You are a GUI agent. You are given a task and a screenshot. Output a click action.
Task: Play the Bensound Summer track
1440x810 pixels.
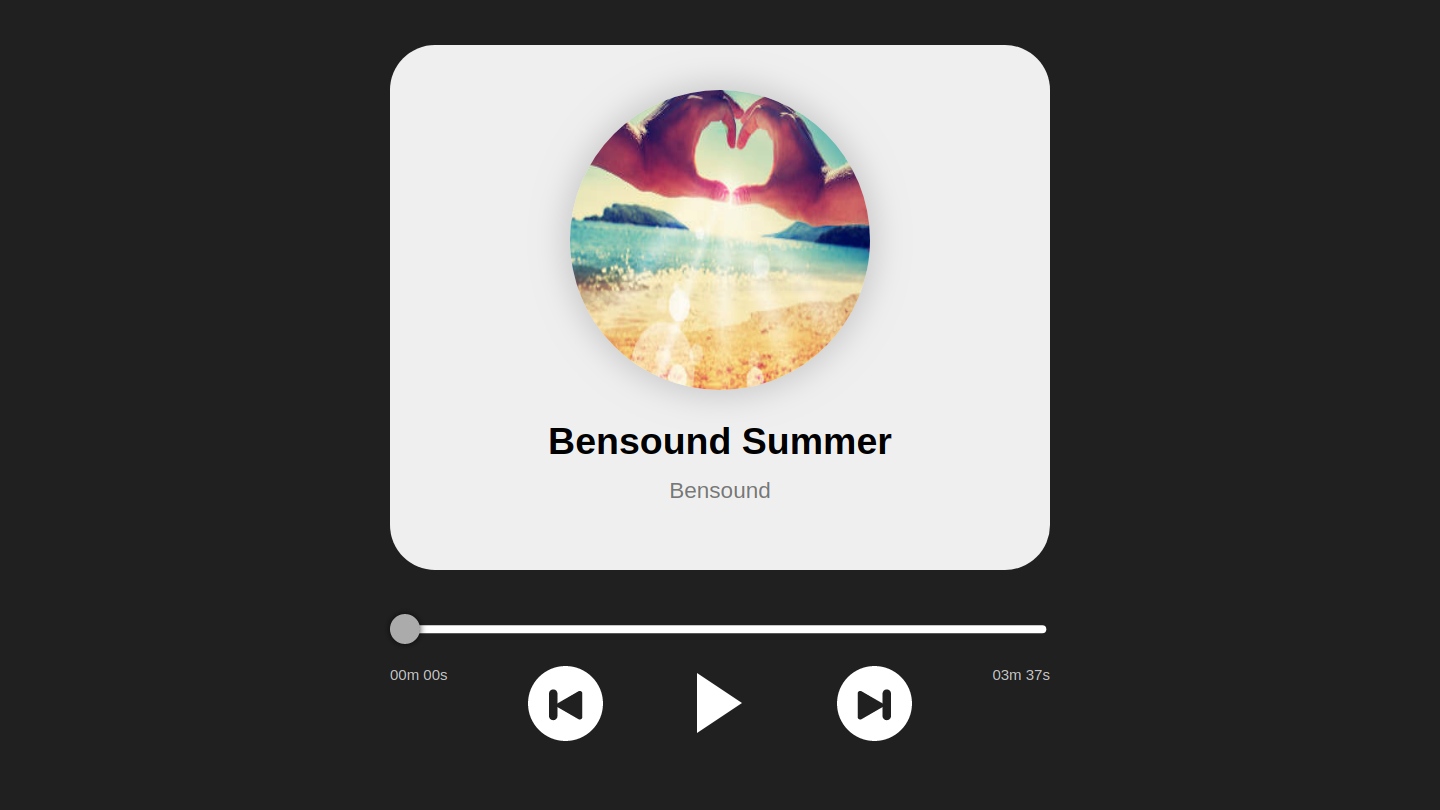click(x=716, y=703)
